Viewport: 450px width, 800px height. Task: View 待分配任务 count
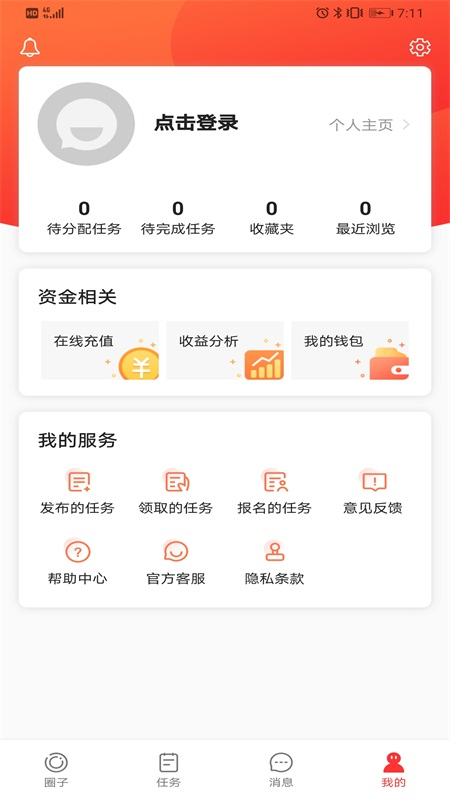pos(84,218)
